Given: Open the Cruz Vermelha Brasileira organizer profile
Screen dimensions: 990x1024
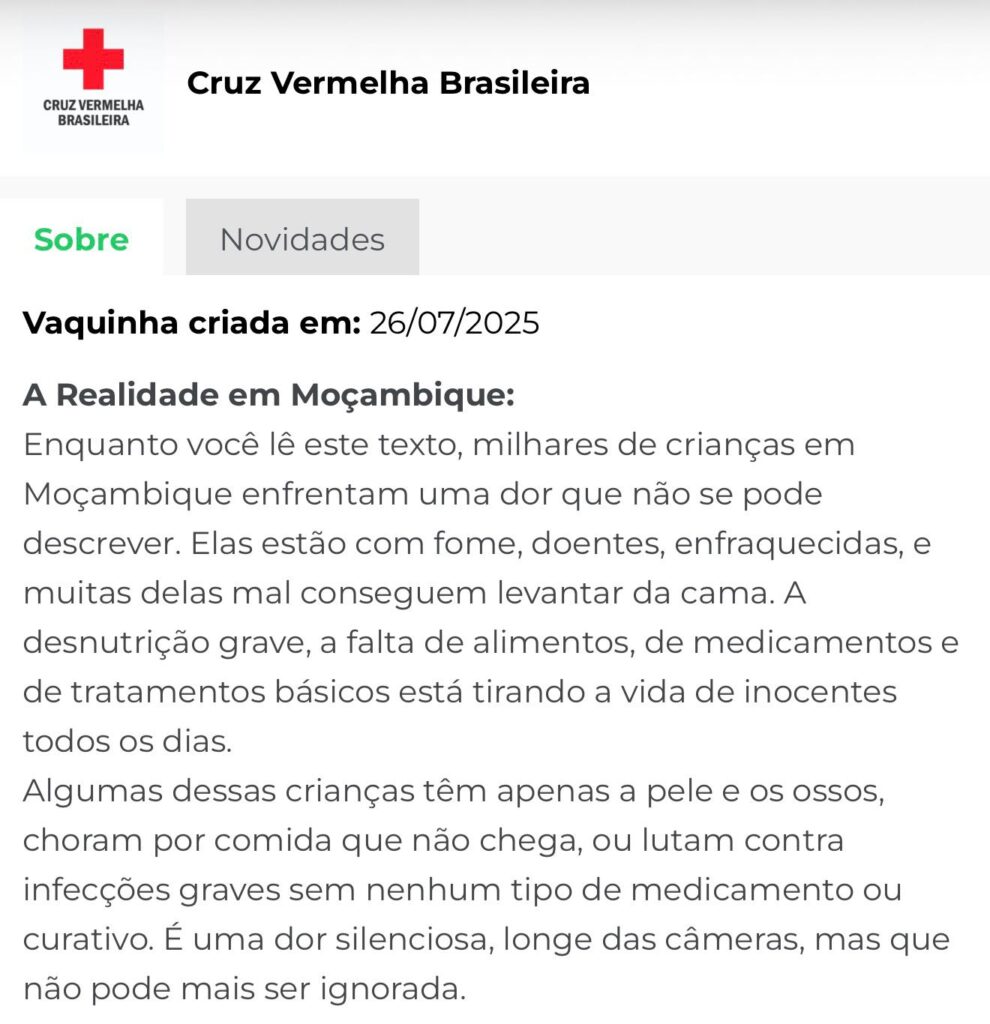Looking at the screenshot, I should [x=387, y=83].
